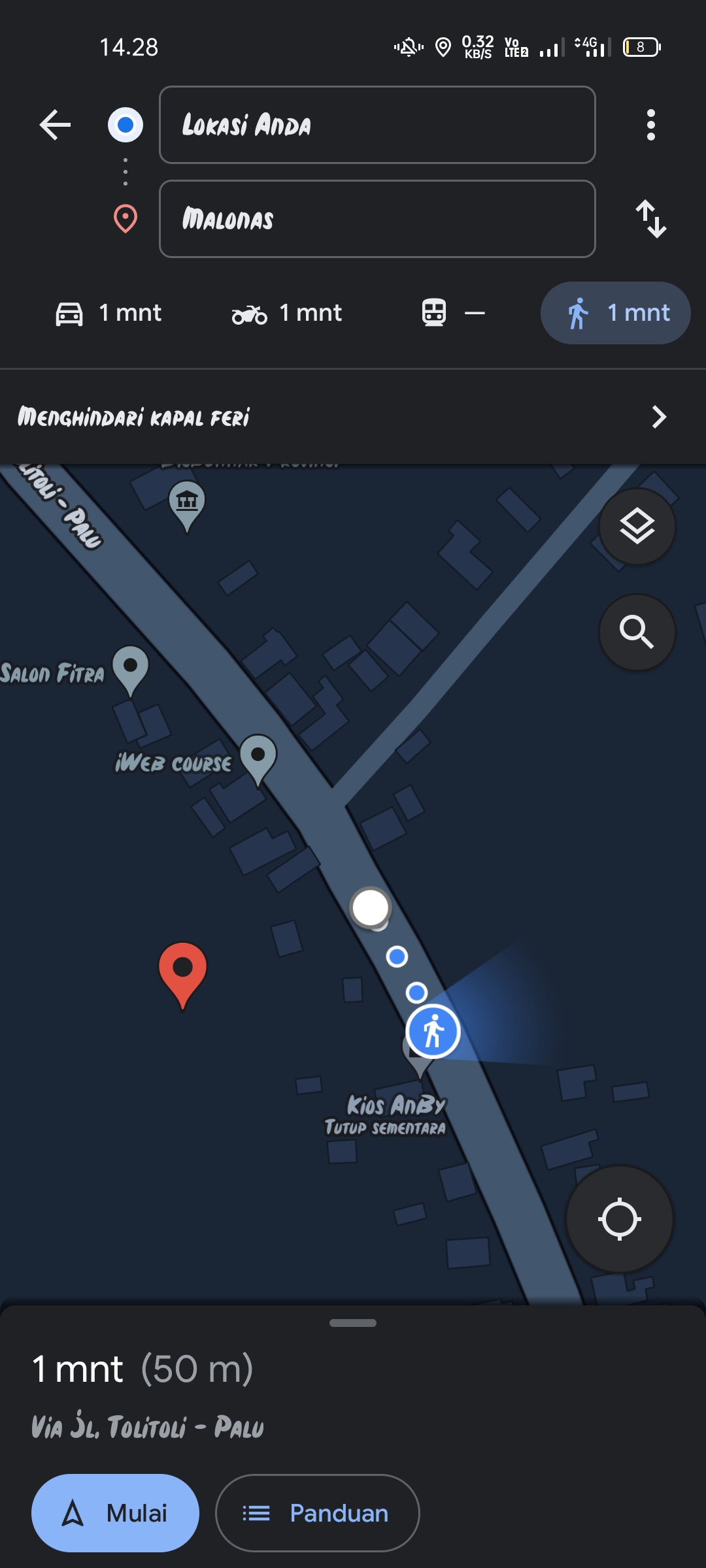Open Menghindari kapal feri route options
The image size is (706, 1568).
tap(353, 417)
